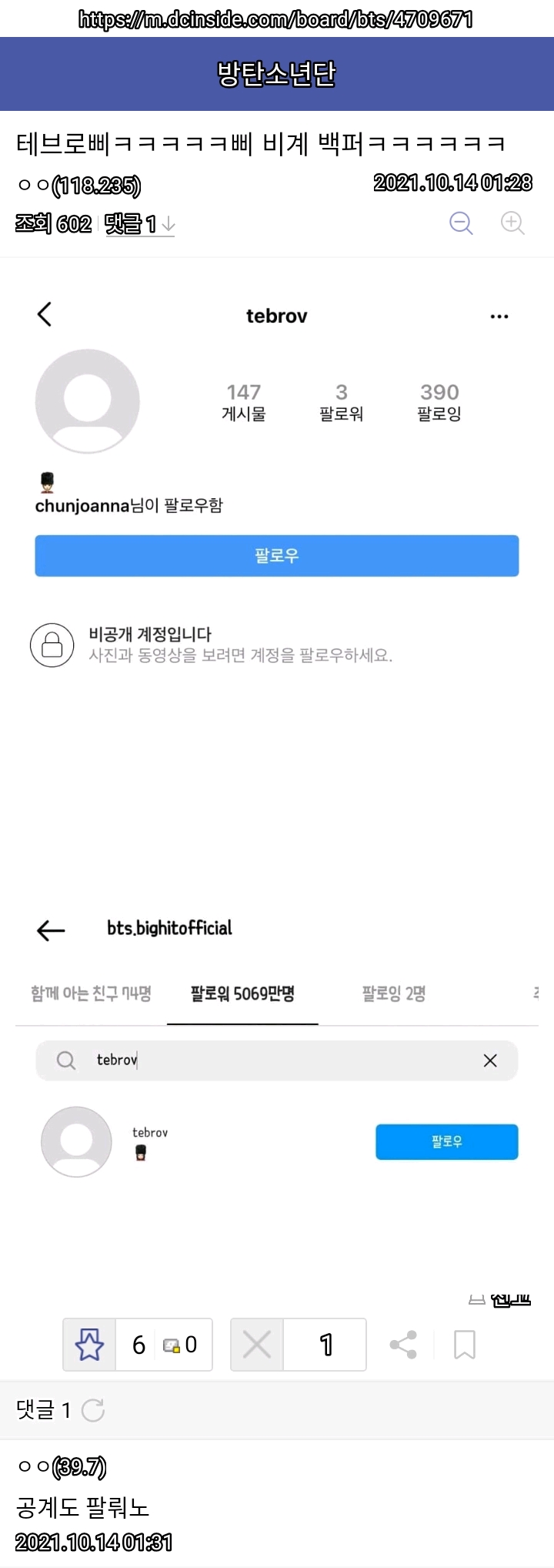Viewport: 554px width, 1568px height.
Task: Shrink text with the zoom-out magnifier
Action: (x=461, y=223)
